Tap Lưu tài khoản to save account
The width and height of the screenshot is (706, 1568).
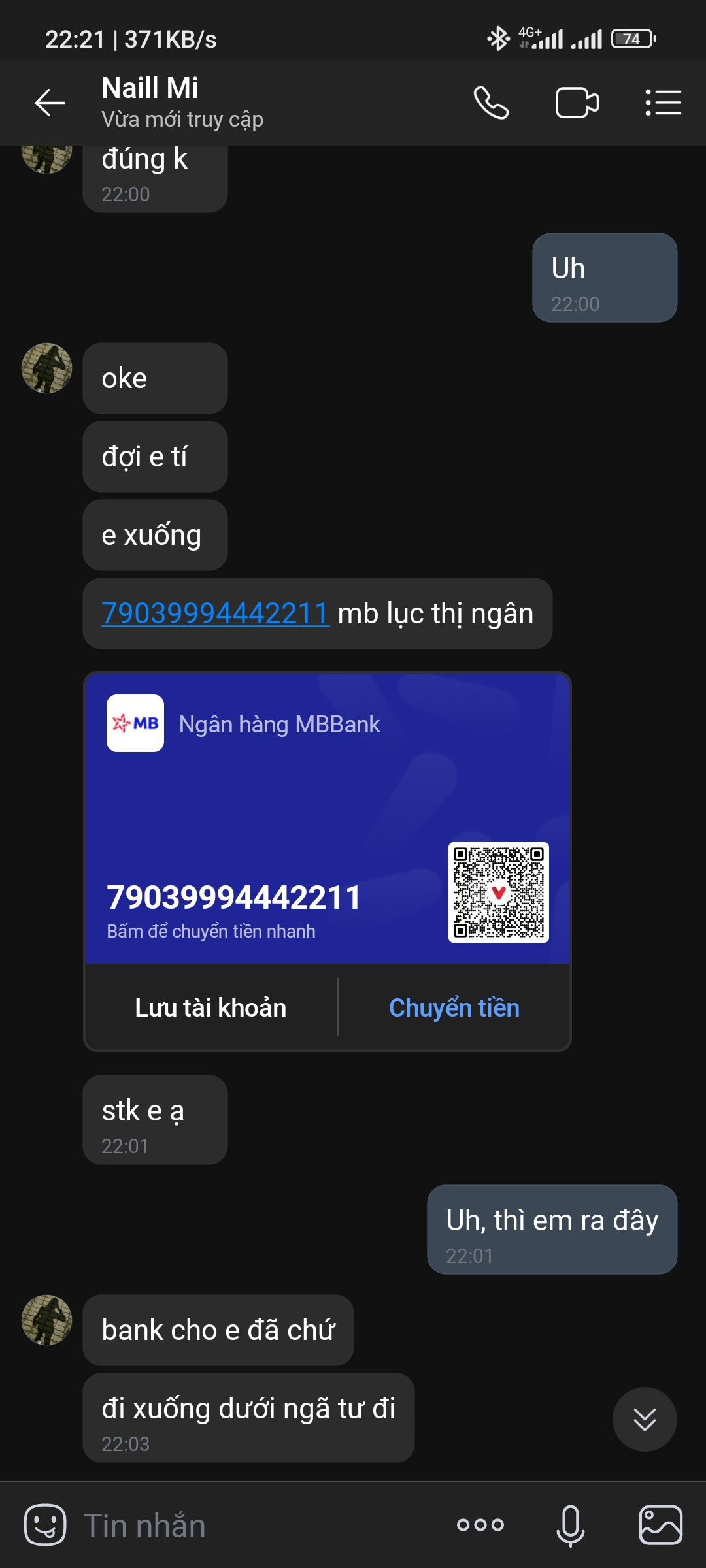click(x=210, y=1007)
